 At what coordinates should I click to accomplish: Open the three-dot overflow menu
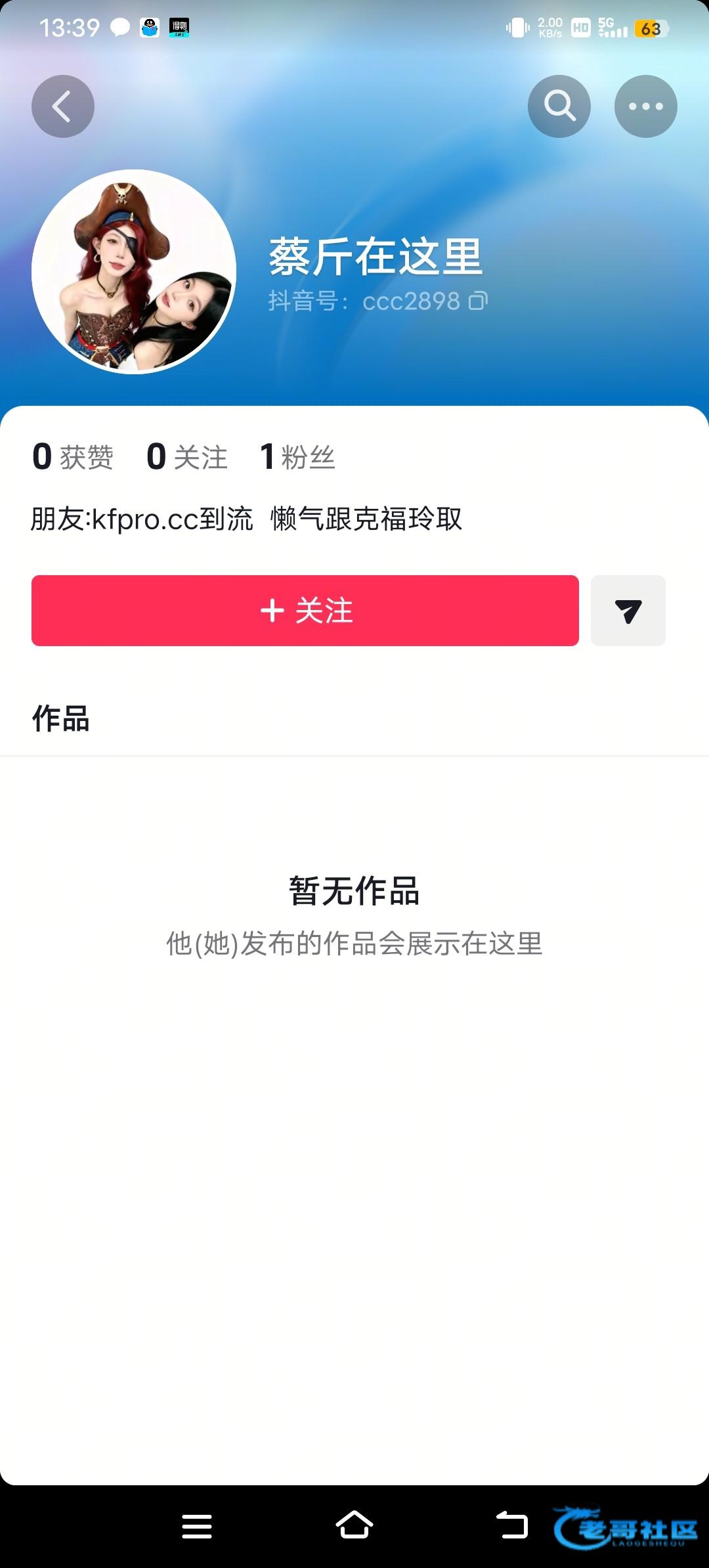[x=645, y=106]
